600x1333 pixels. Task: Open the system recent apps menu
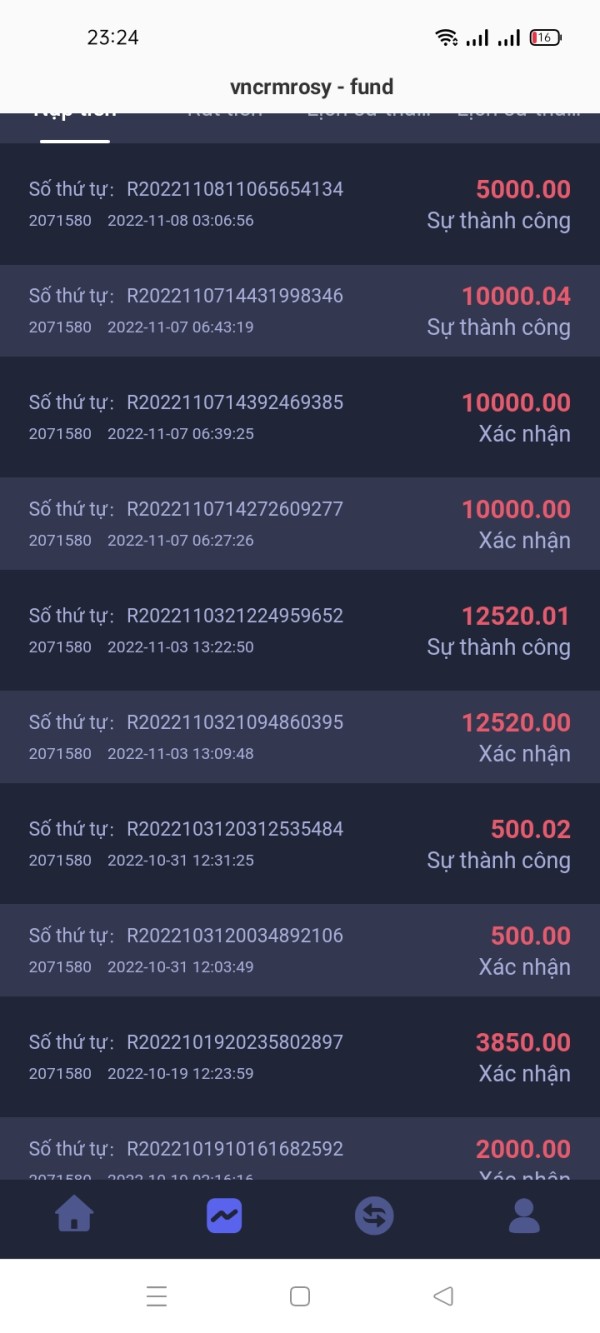156,1296
